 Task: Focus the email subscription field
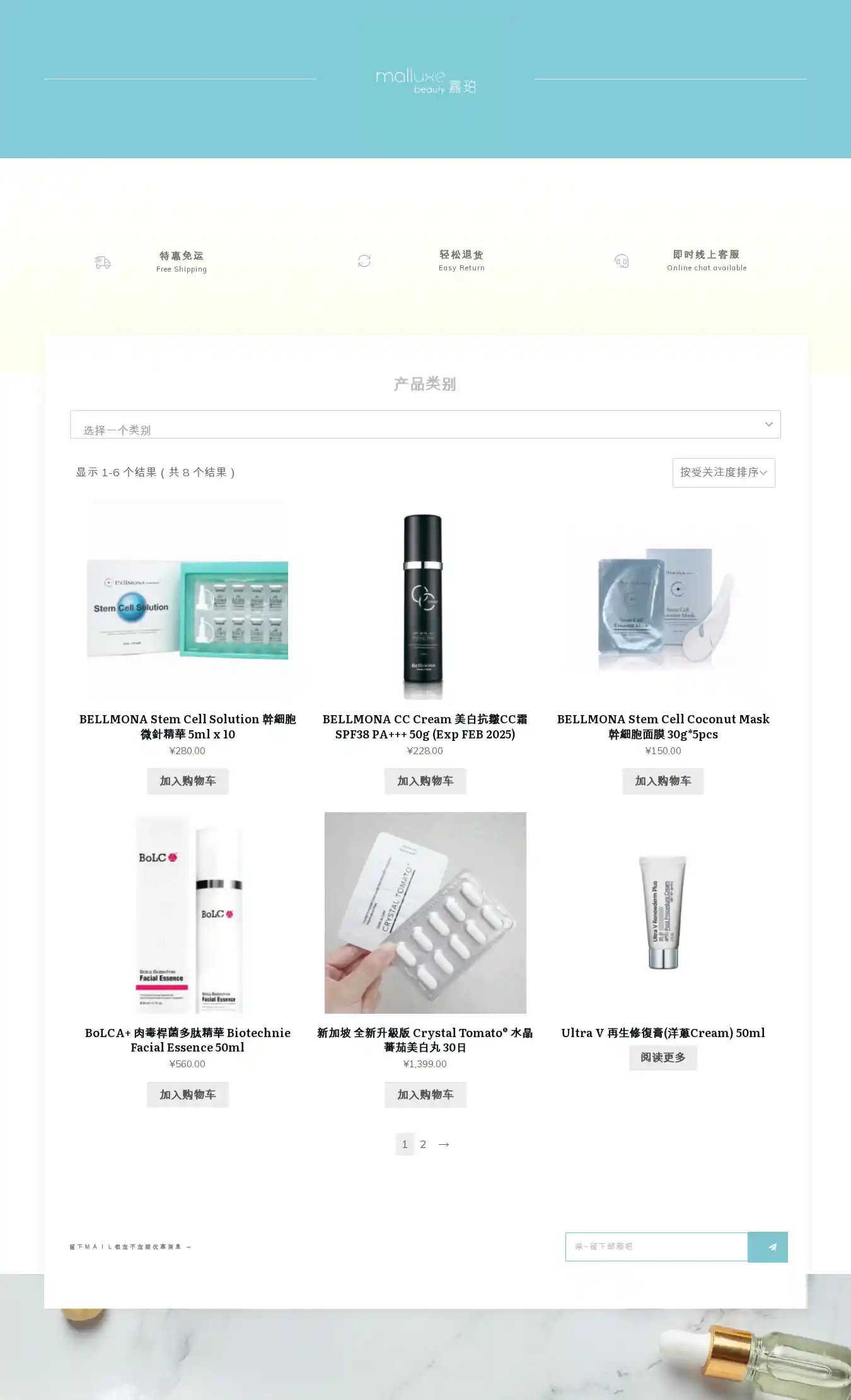pyautogui.click(x=656, y=1247)
